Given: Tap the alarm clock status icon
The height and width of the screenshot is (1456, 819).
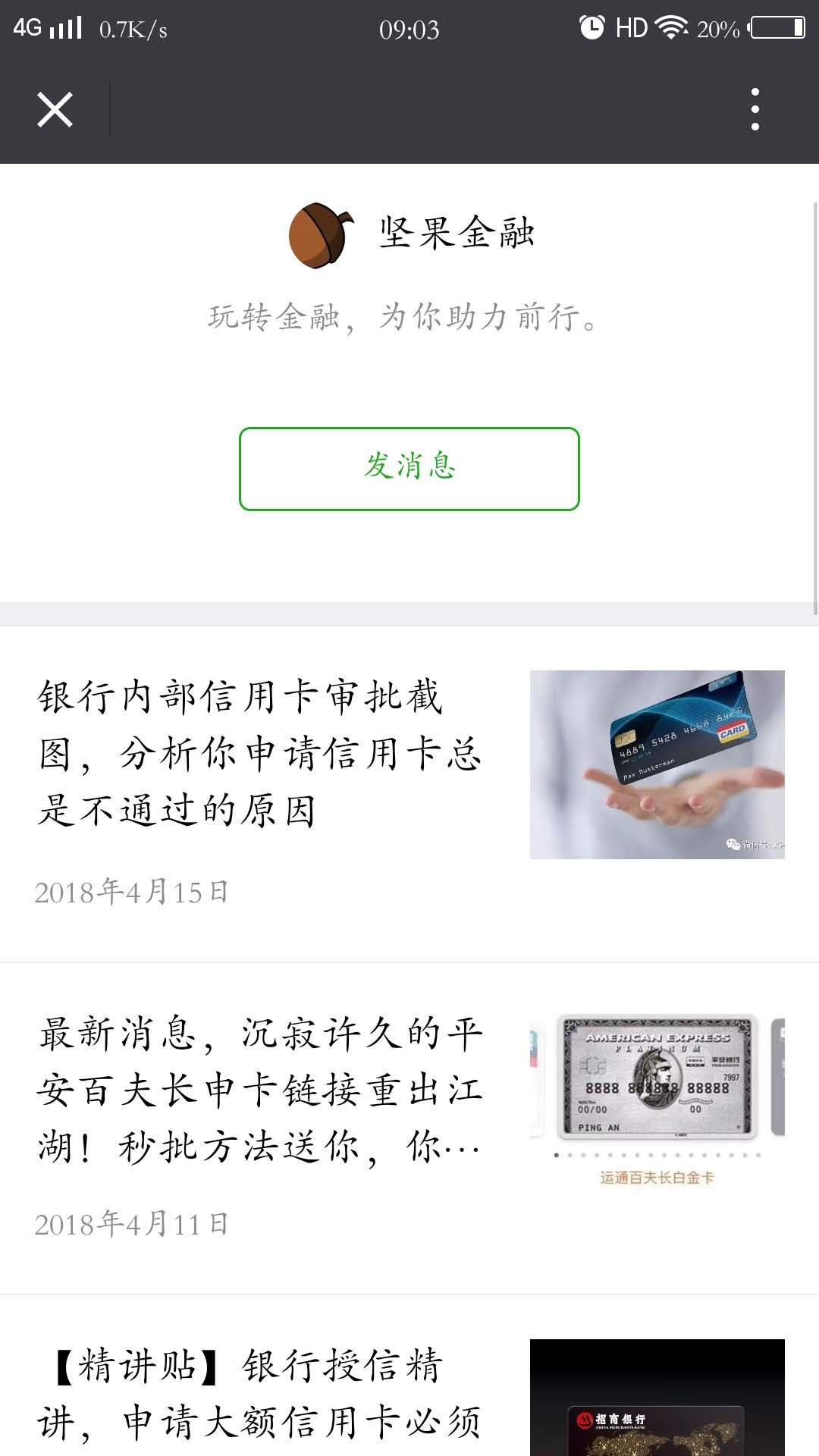Looking at the screenshot, I should 591,28.
